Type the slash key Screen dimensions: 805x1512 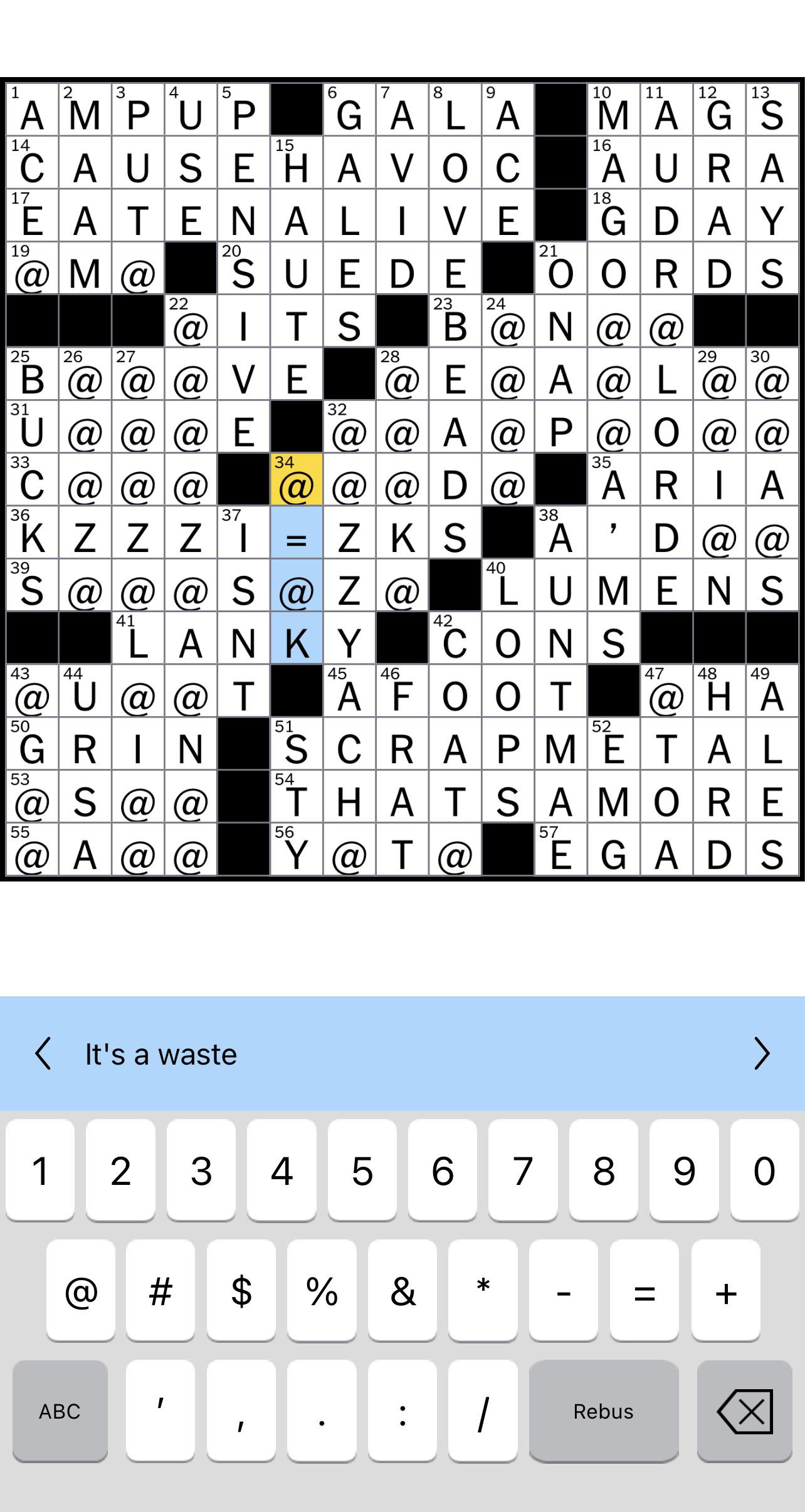tap(483, 1411)
